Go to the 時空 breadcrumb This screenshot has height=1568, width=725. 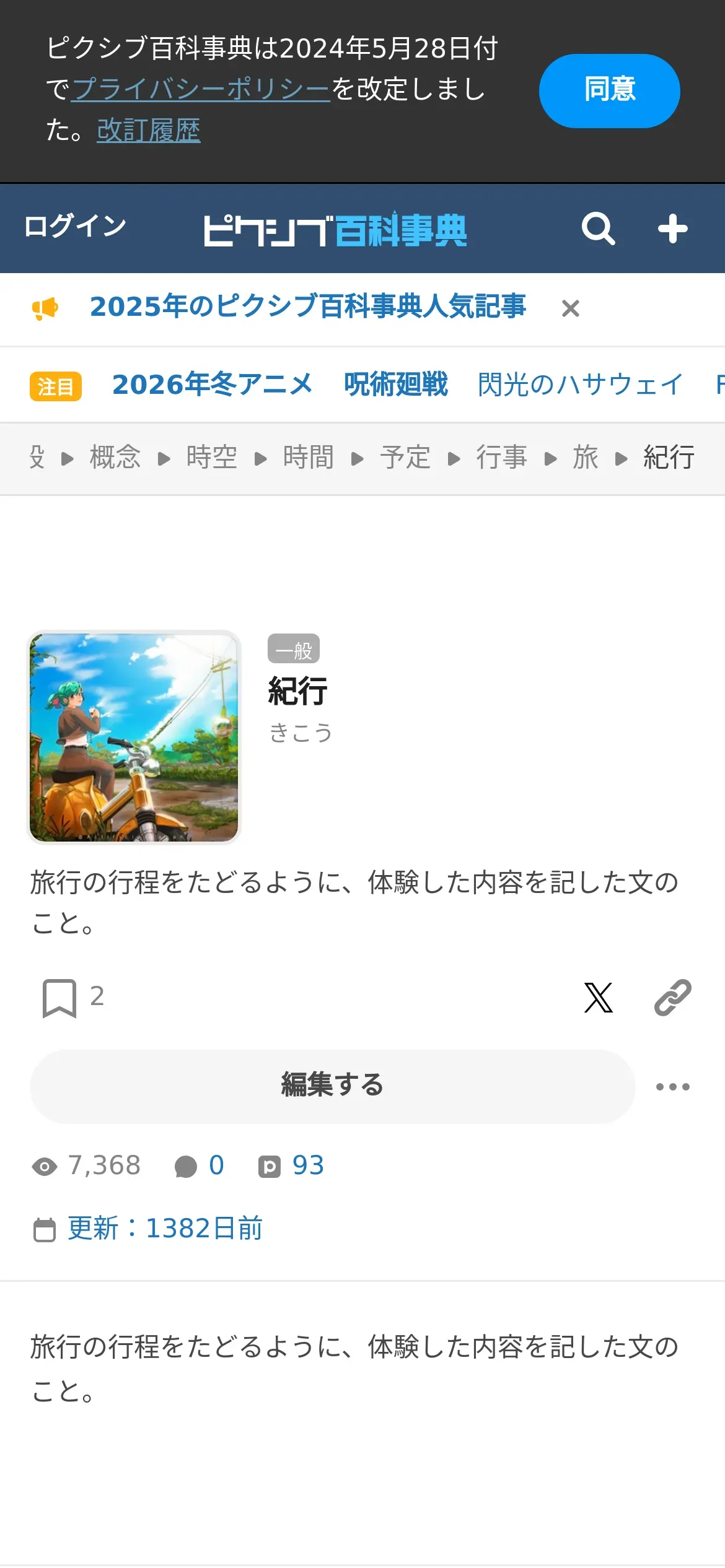(212, 458)
